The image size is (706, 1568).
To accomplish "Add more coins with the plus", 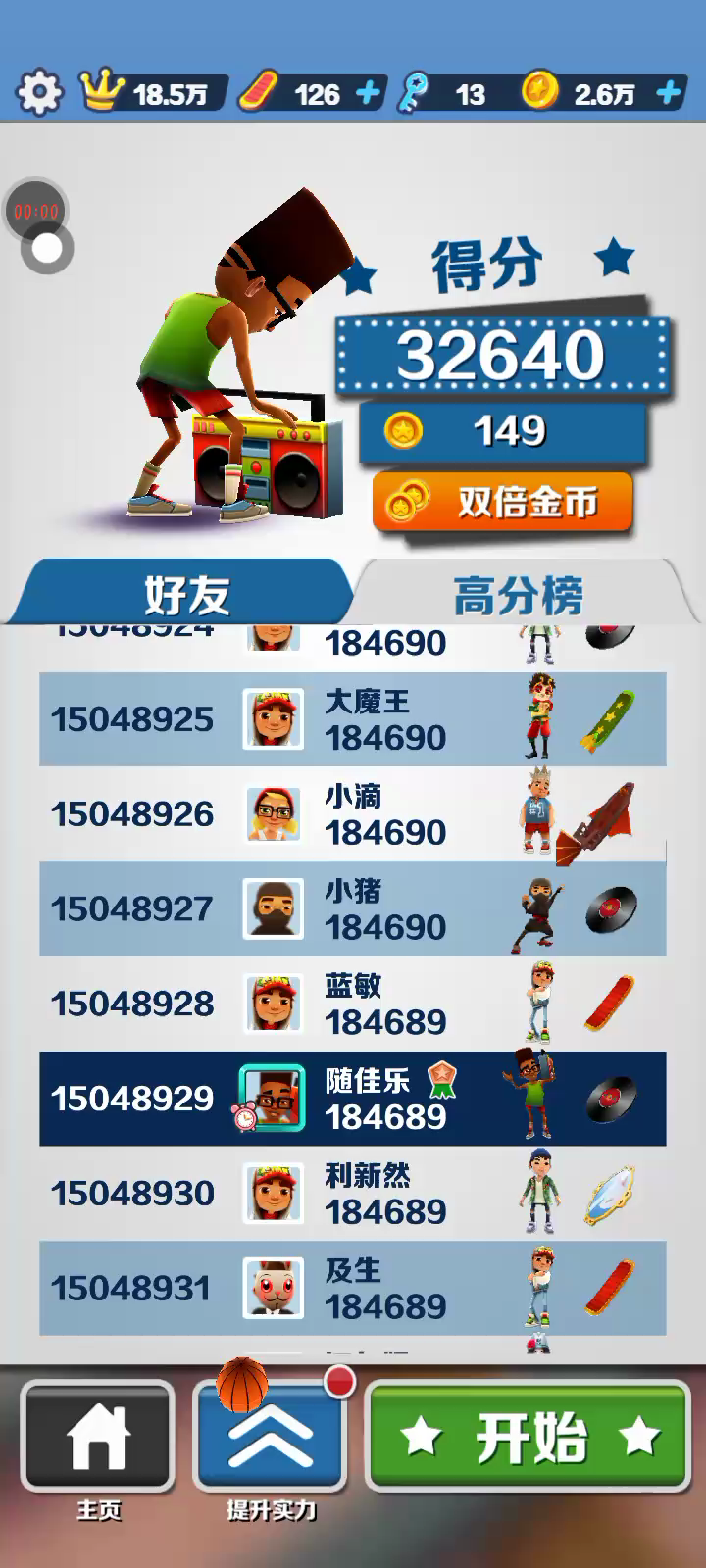I will point(669,94).
